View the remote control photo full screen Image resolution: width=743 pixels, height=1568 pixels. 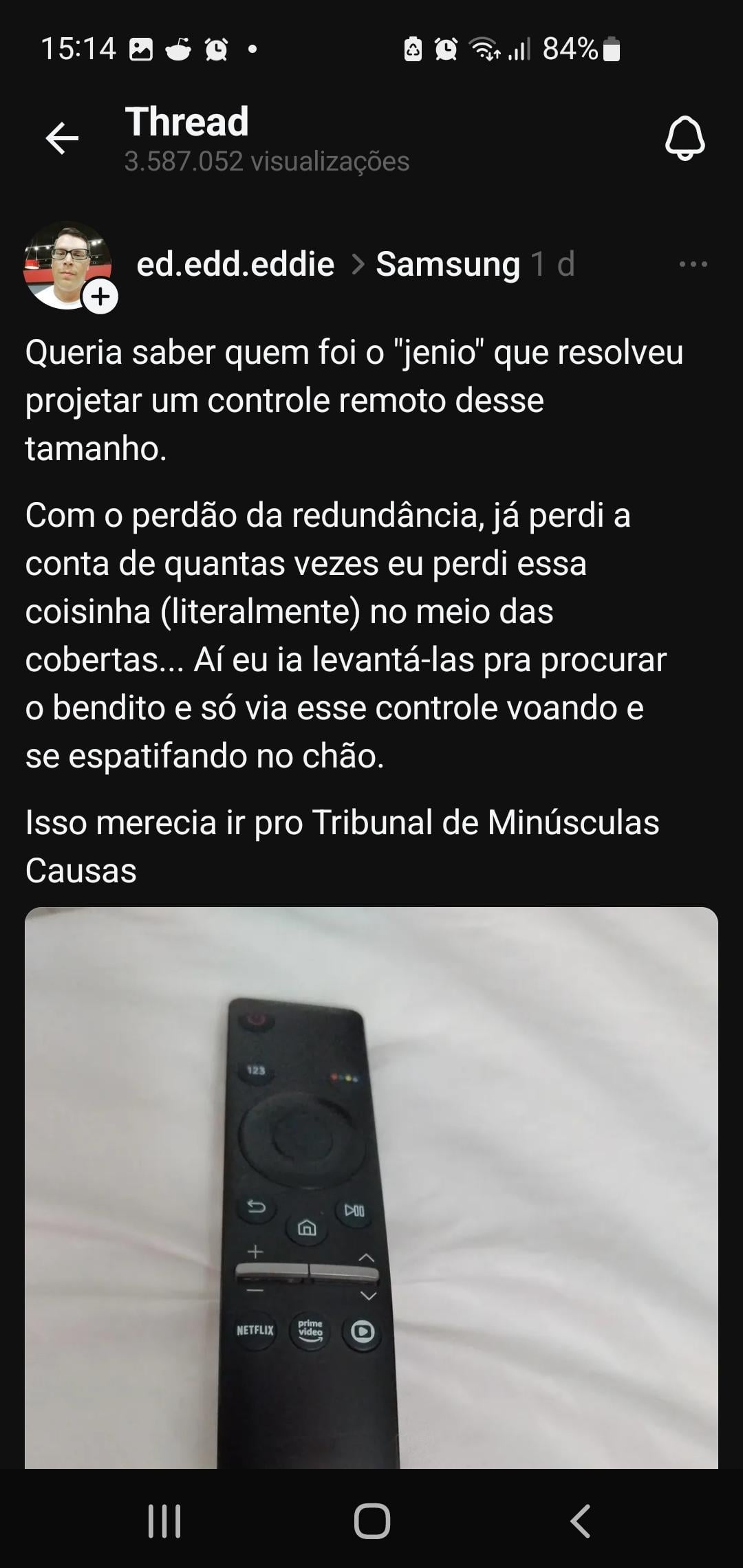click(x=371, y=1190)
